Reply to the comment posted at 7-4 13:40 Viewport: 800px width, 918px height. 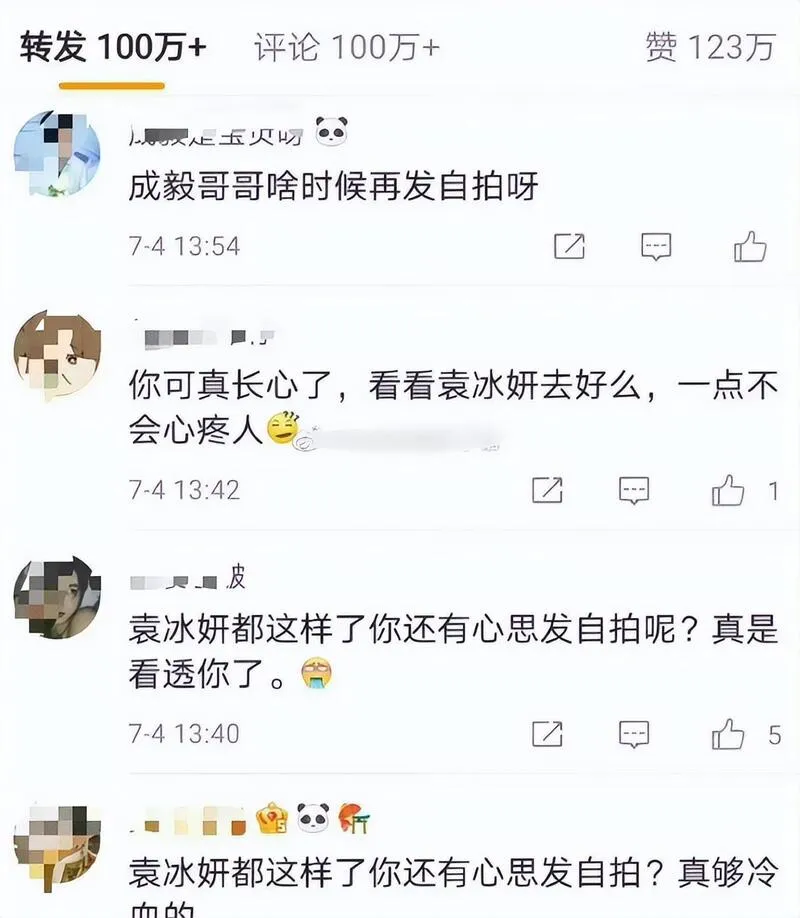pos(634,734)
